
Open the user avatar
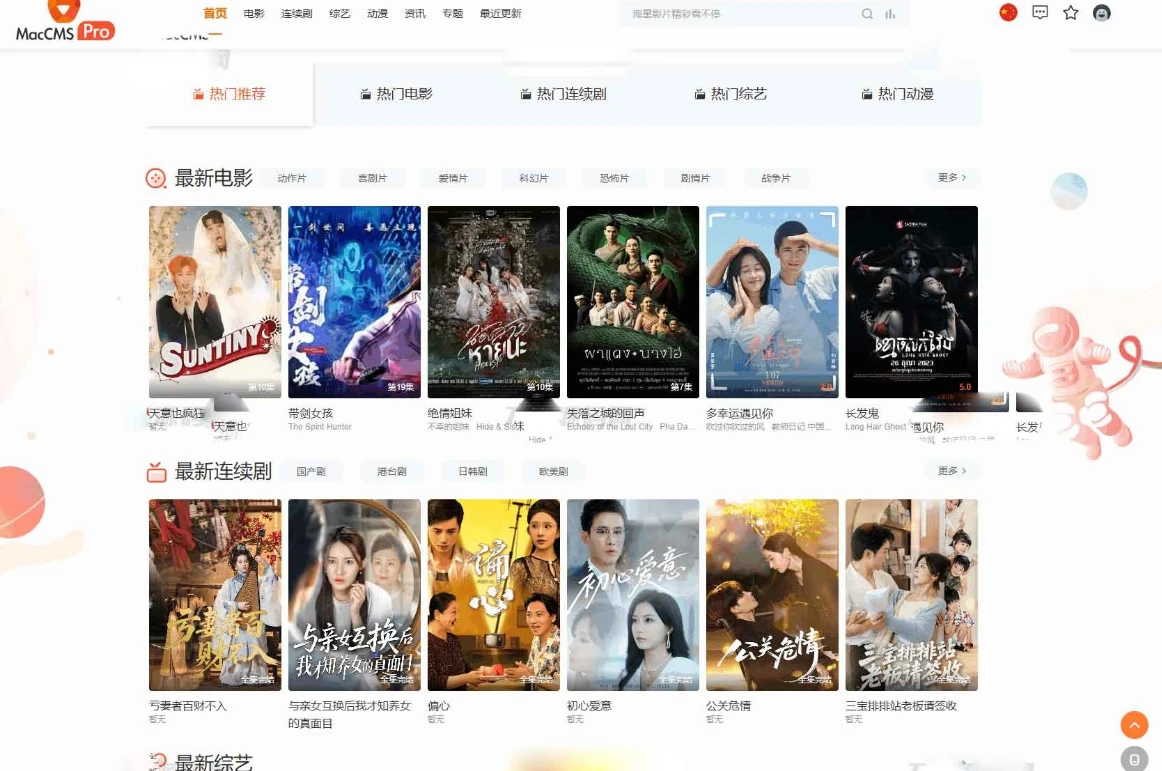1102,13
